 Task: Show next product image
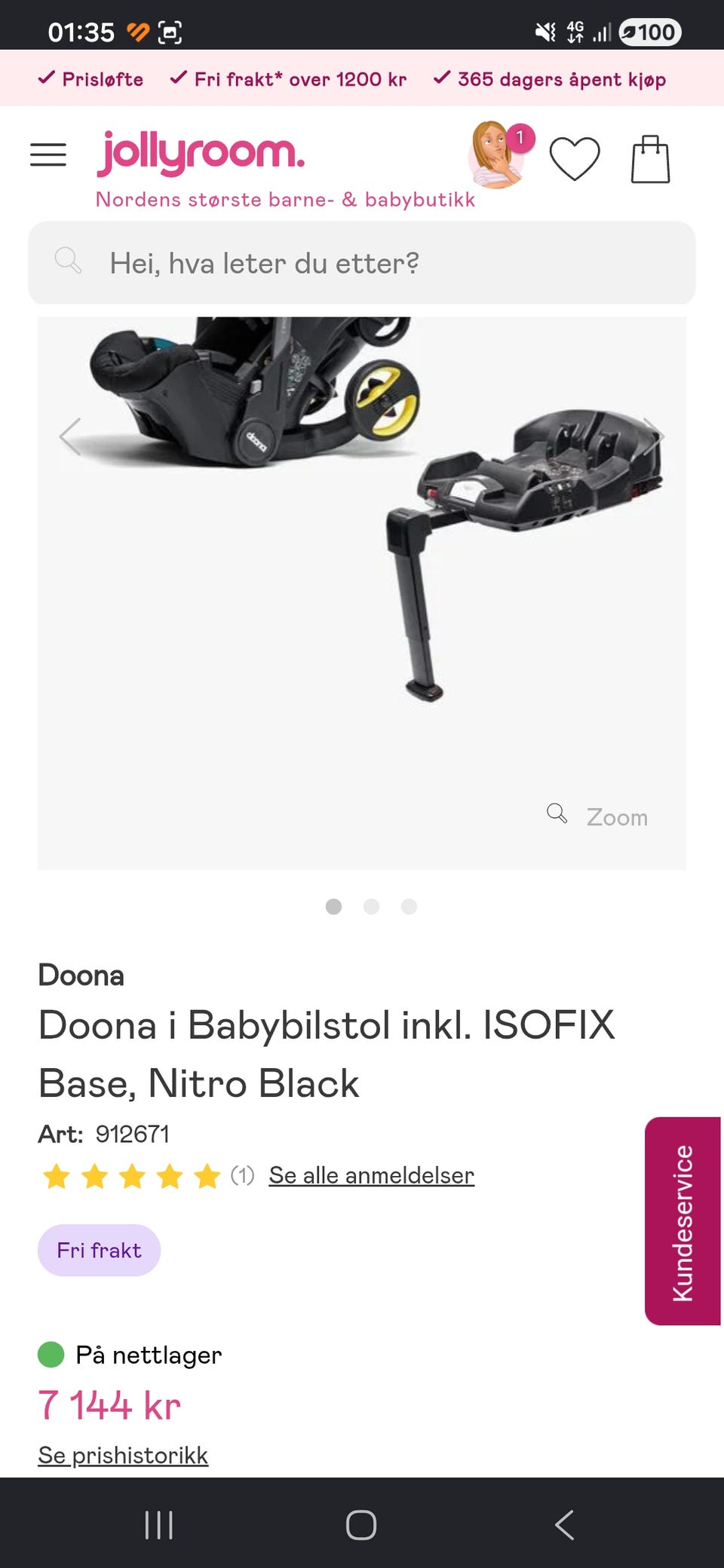[x=653, y=436]
